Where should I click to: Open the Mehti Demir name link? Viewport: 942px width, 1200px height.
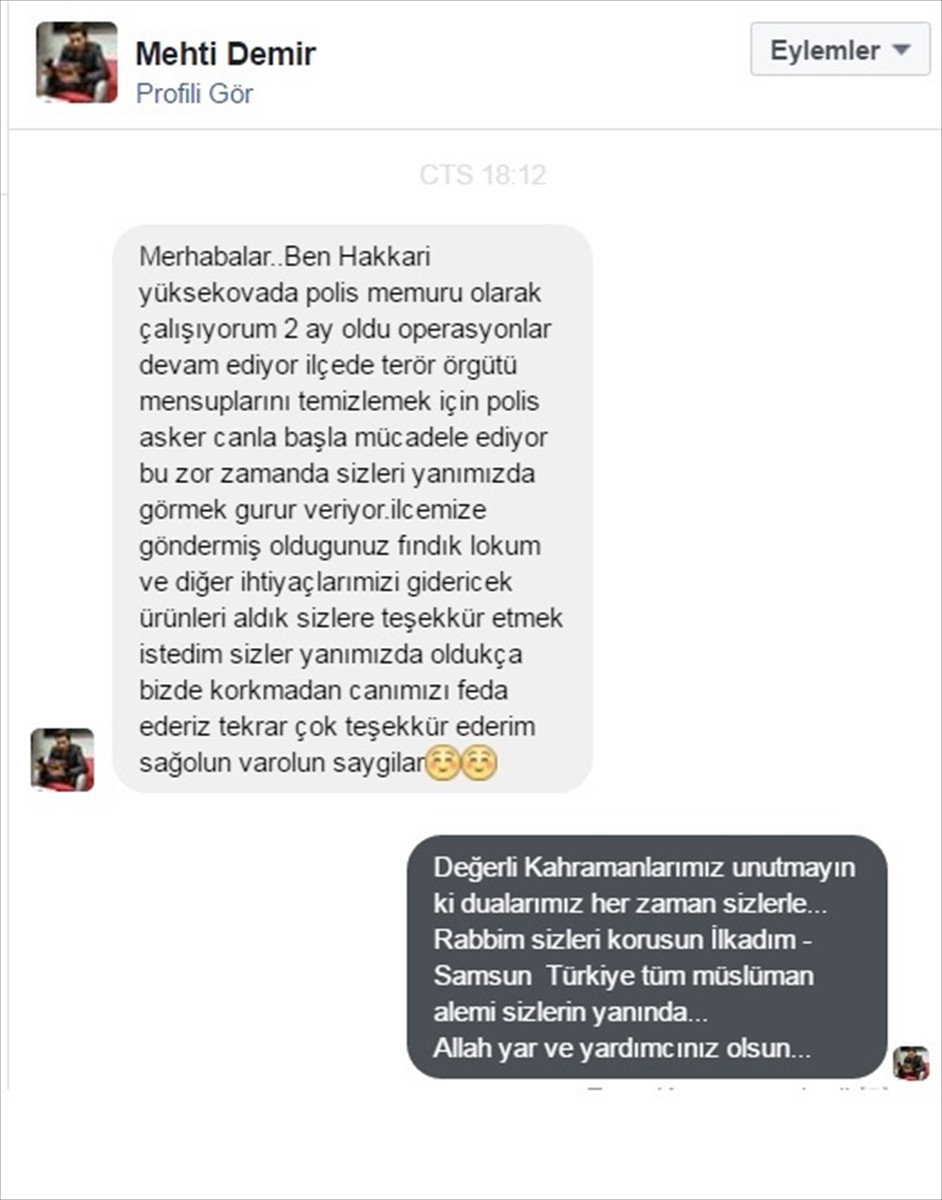[x=225, y=53]
